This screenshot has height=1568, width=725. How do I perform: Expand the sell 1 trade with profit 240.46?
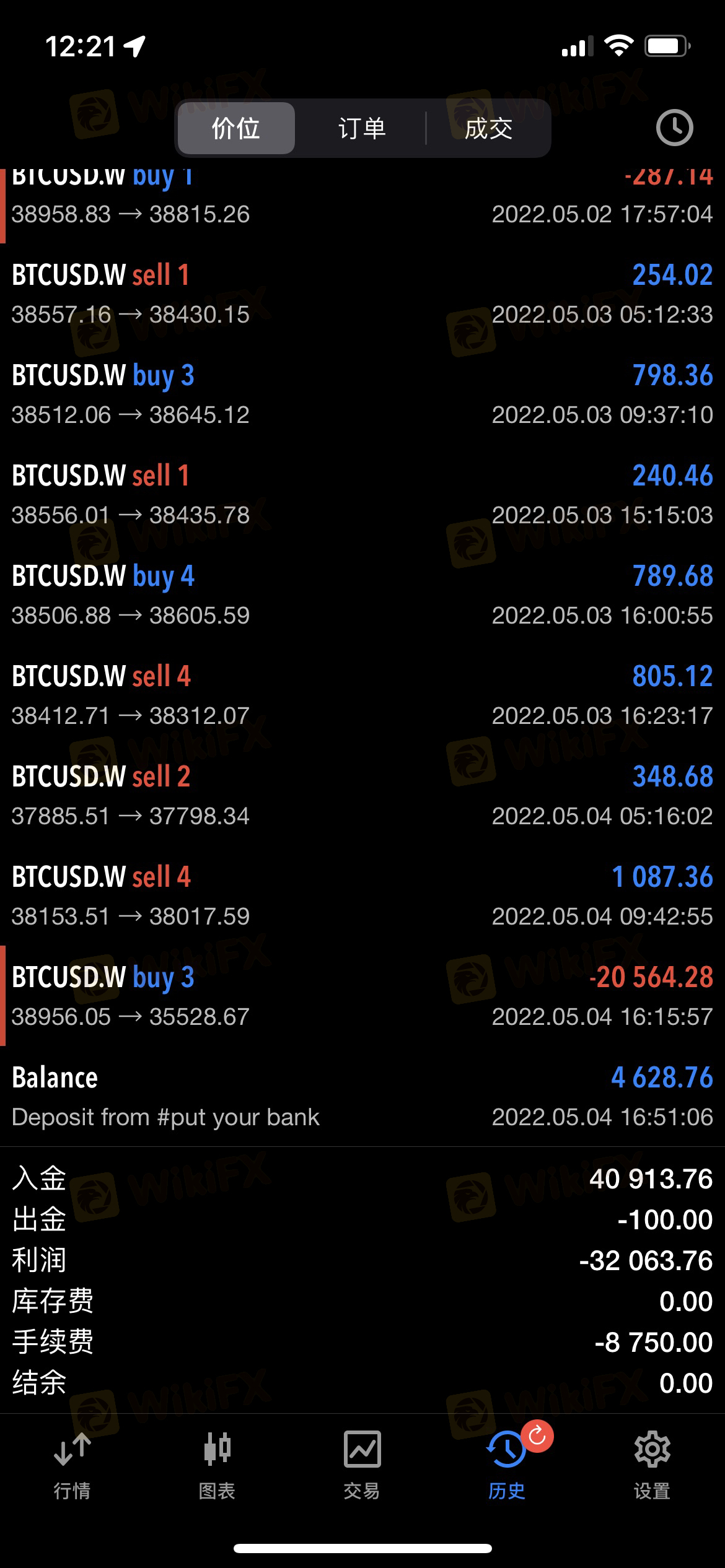[362, 495]
